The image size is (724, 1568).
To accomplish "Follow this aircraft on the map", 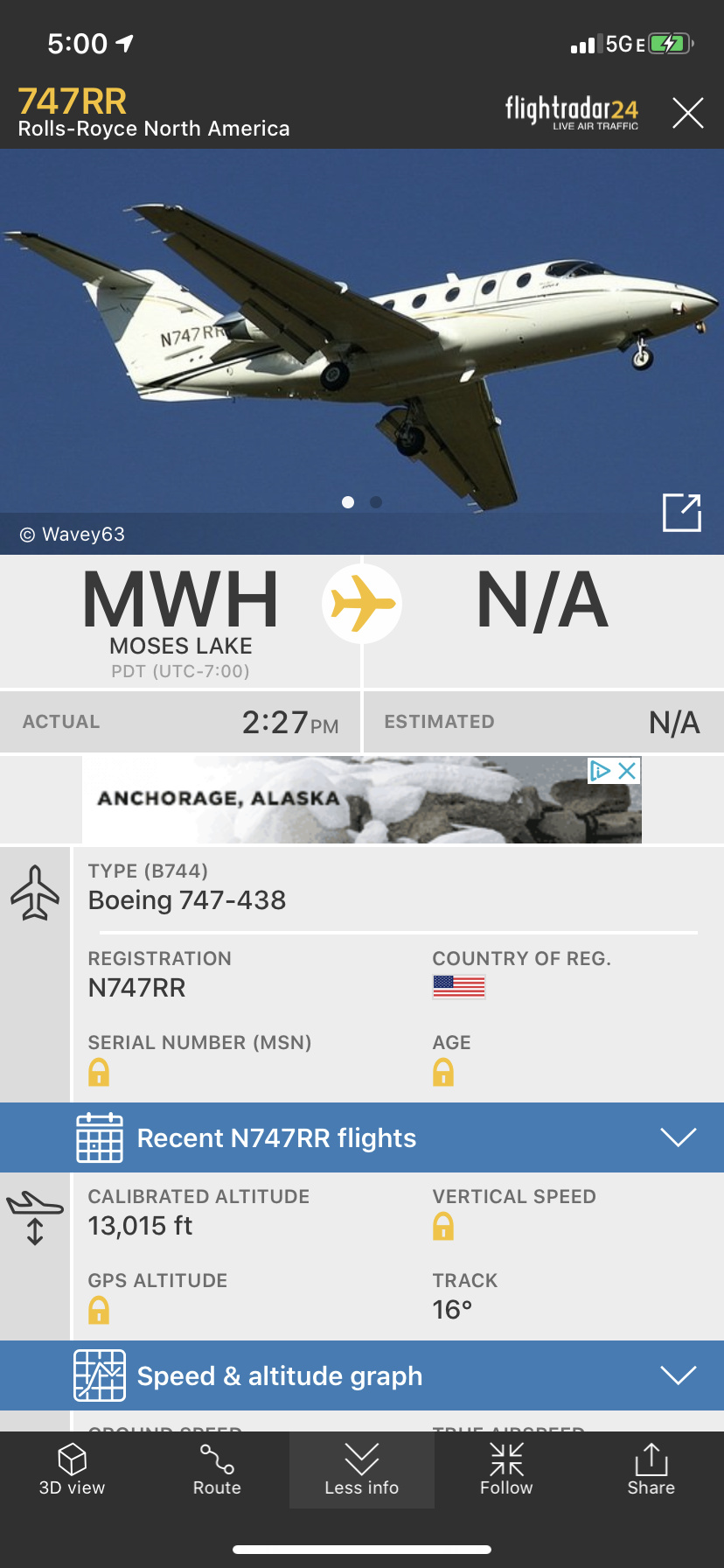I will tap(506, 1470).
